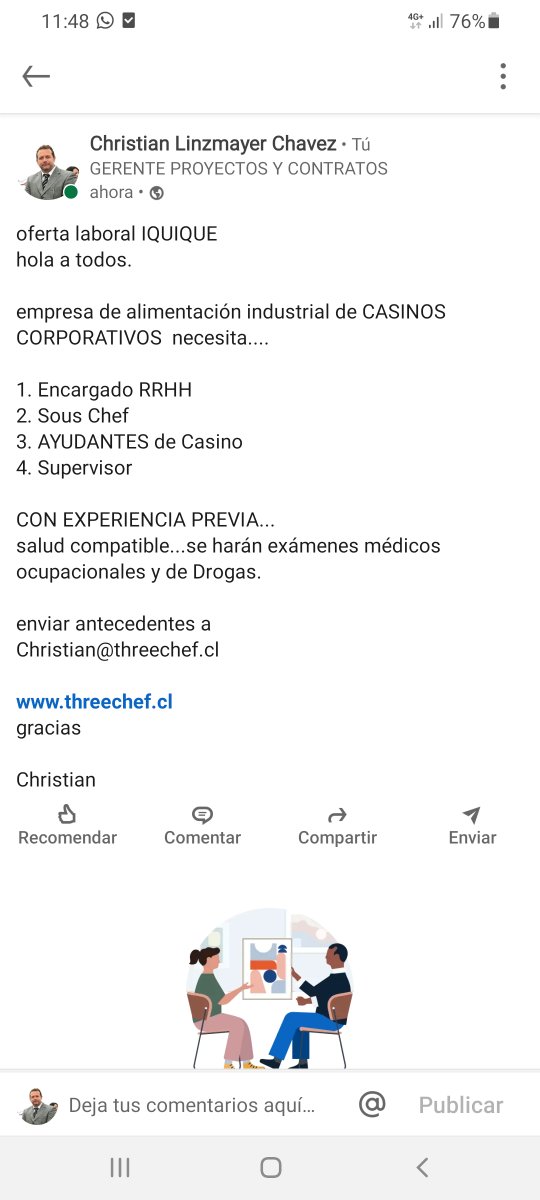Open the www.threechef.cl link
The width and height of the screenshot is (540, 1200).
point(94,702)
